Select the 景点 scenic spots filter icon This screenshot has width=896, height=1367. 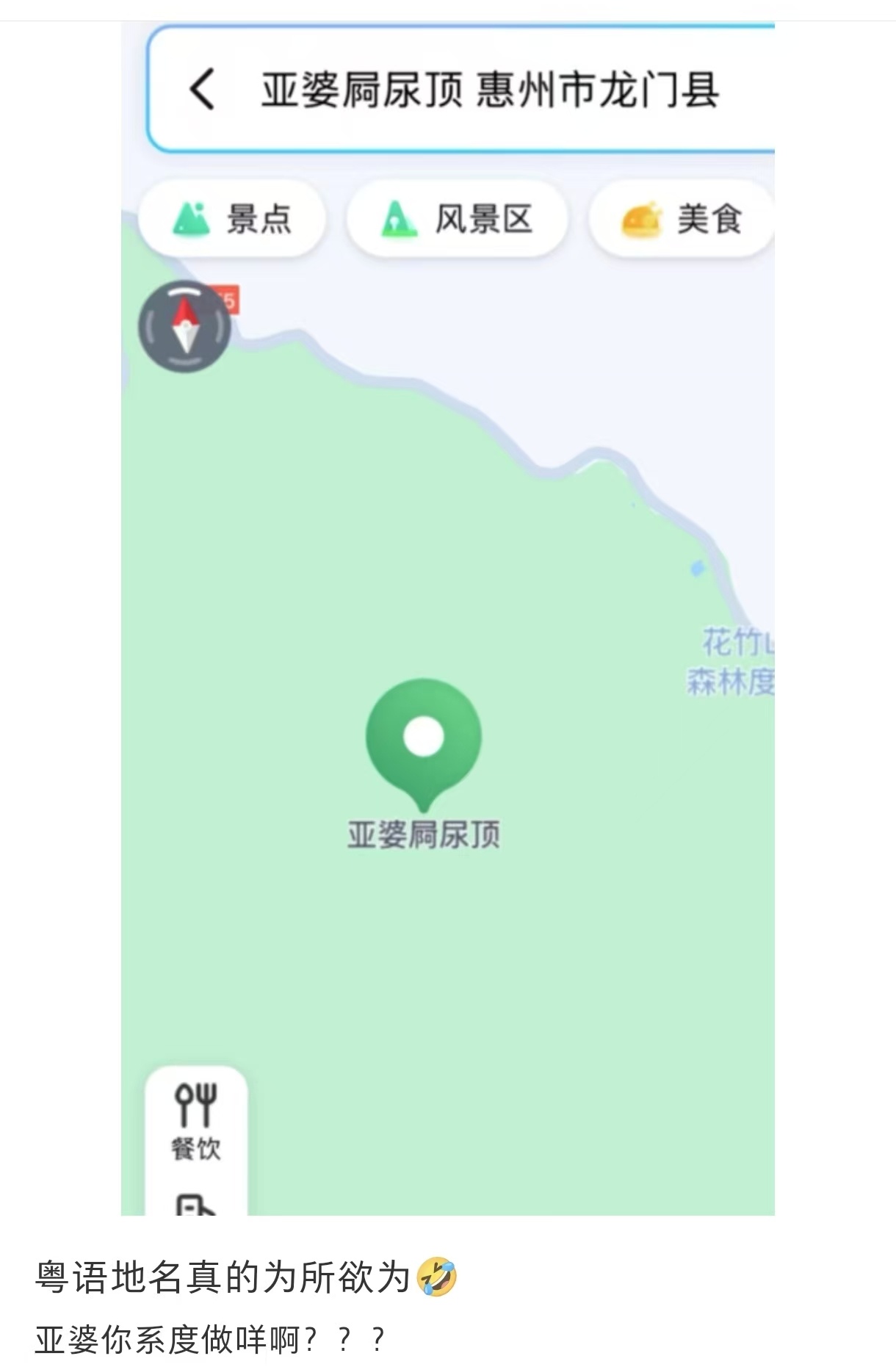(189, 219)
